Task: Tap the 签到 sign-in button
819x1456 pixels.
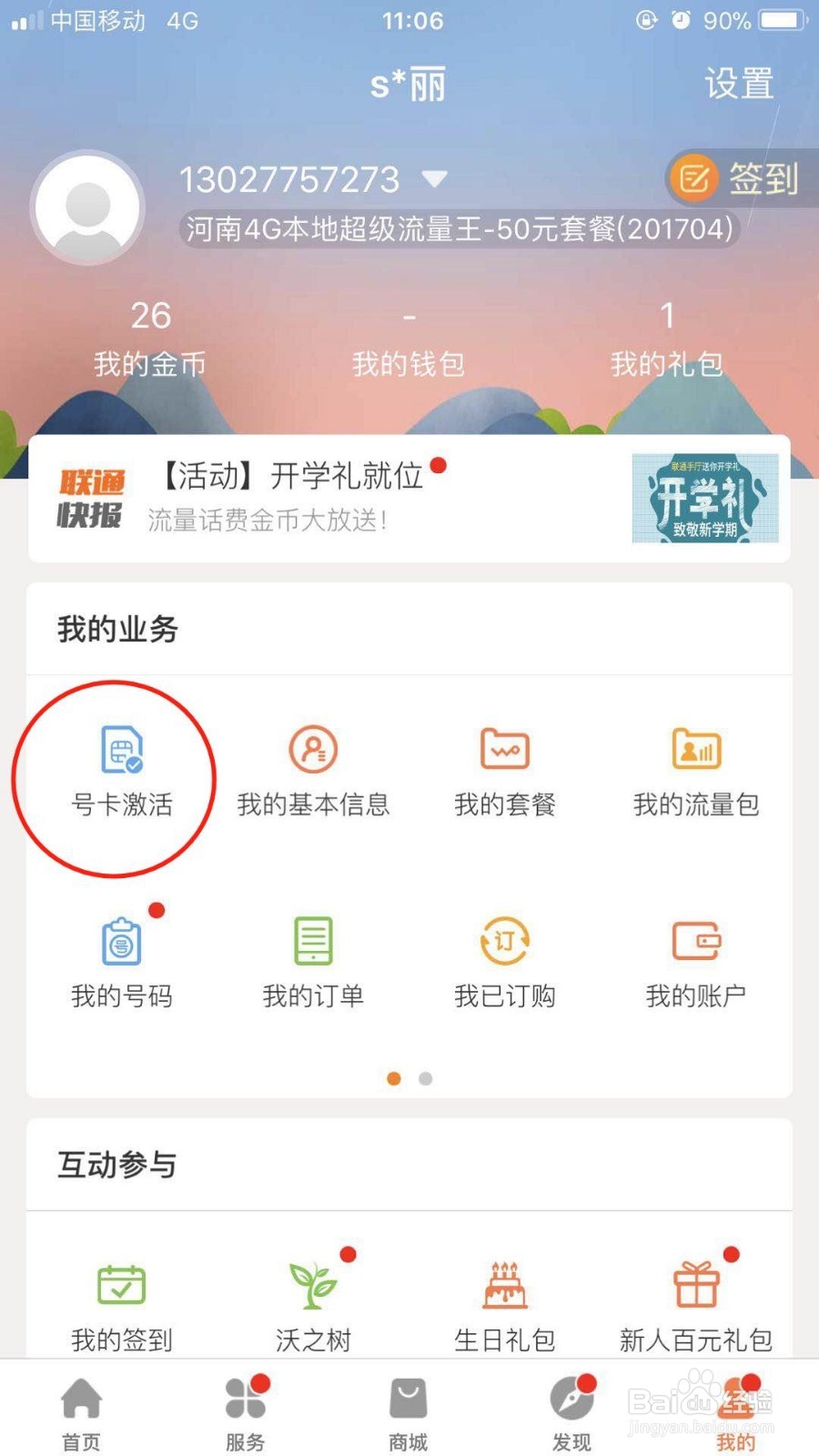Action: [x=737, y=180]
